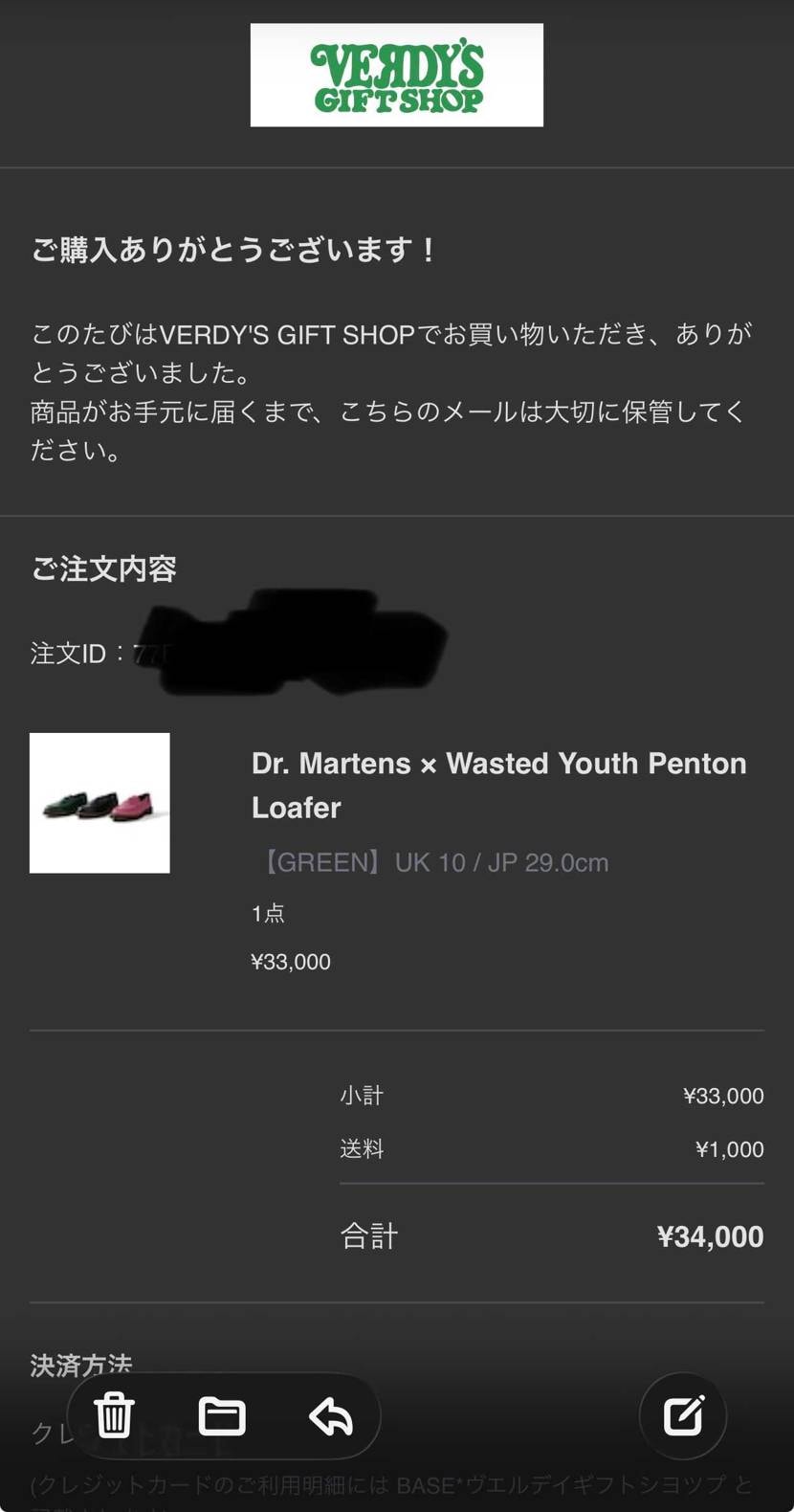
Task: Compose a new email
Action: tap(683, 1415)
